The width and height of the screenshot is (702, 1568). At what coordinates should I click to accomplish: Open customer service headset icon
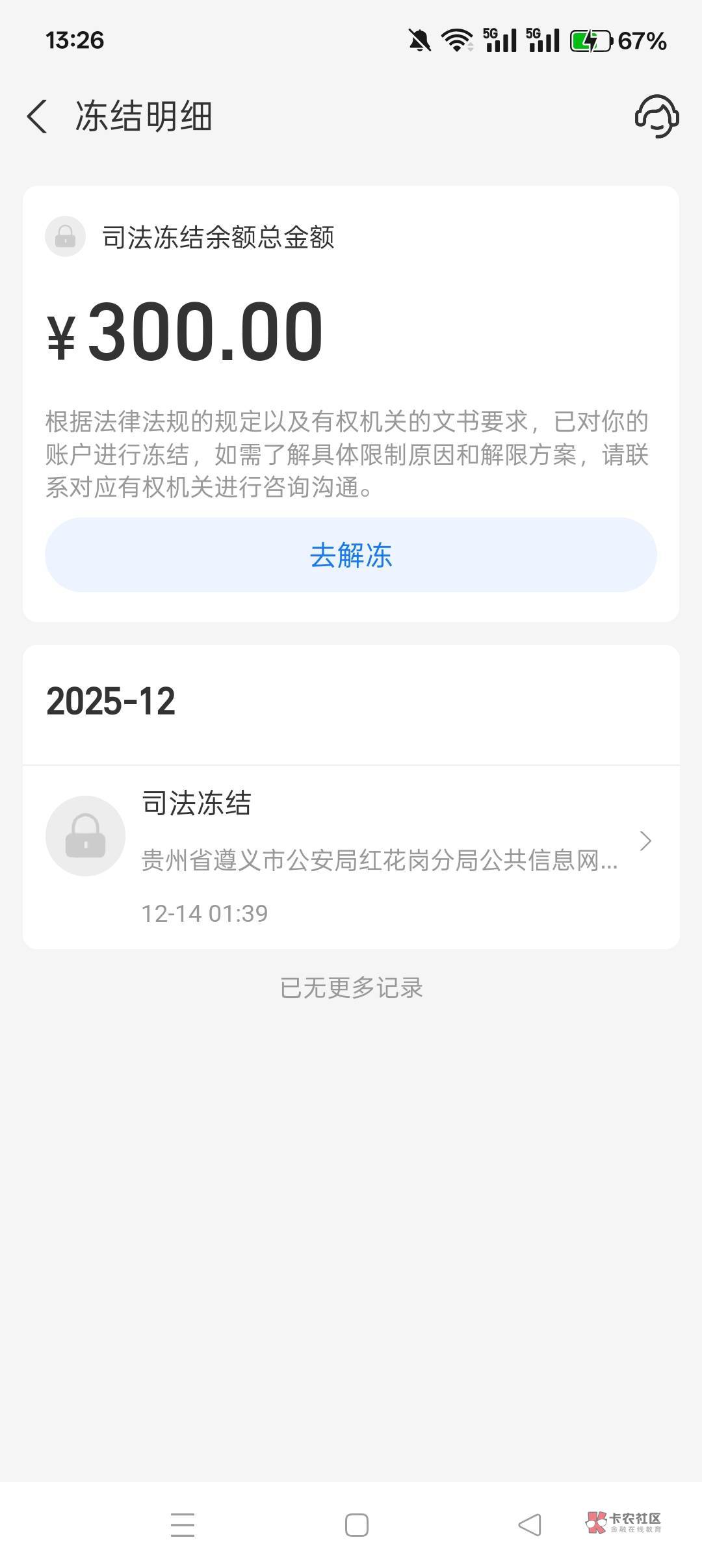pyautogui.click(x=656, y=116)
